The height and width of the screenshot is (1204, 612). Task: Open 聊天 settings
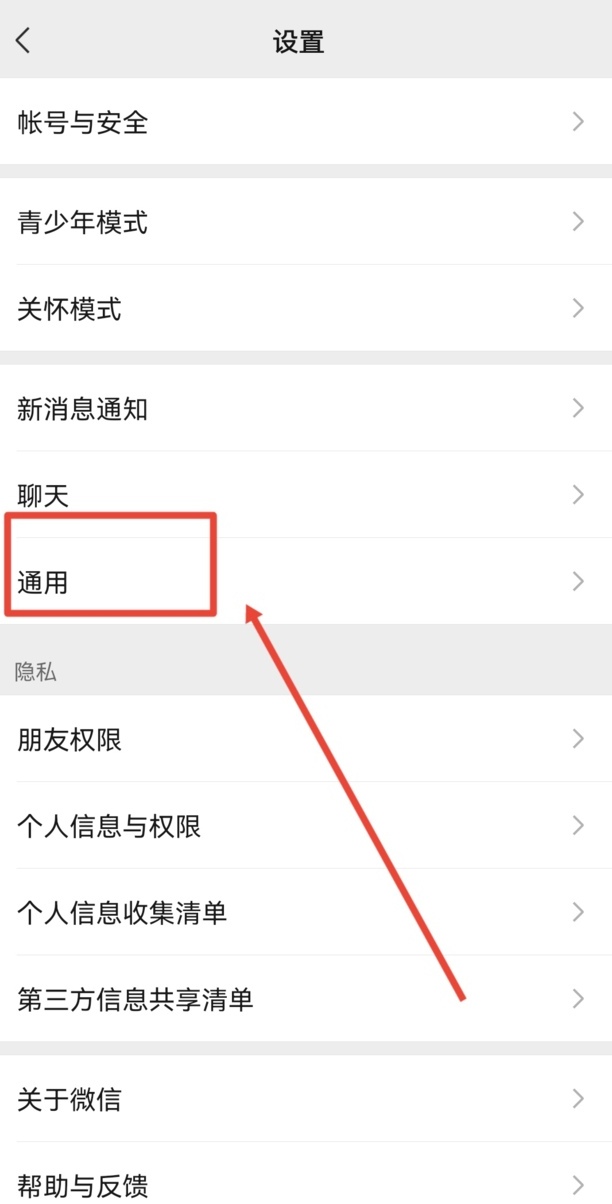(306, 494)
